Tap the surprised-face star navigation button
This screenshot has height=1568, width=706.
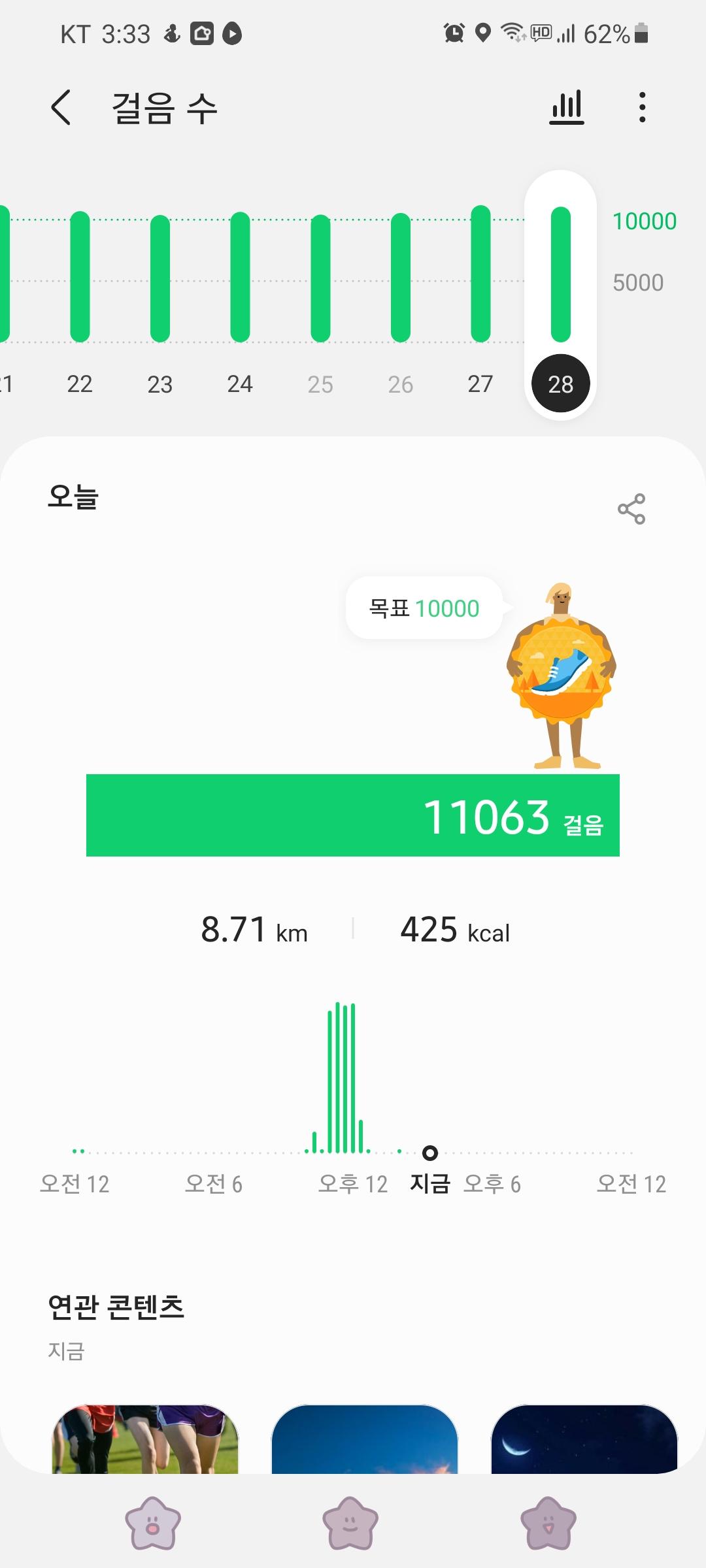coord(152,1524)
